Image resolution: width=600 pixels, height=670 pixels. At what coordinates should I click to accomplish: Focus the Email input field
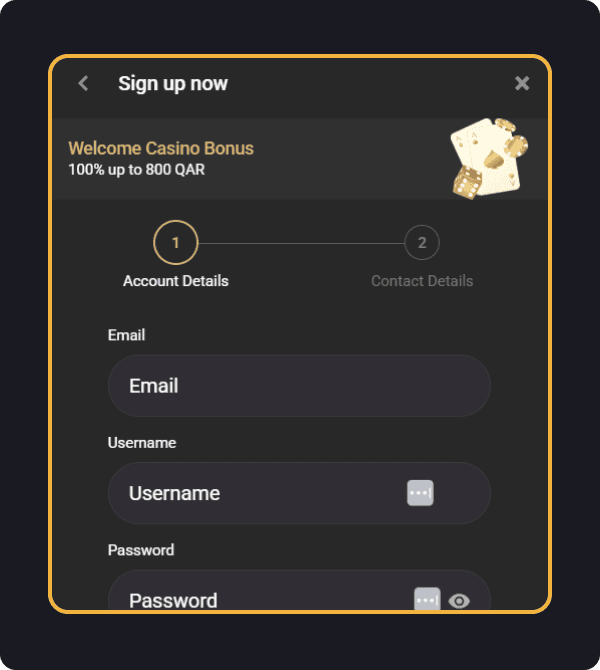(299, 386)
